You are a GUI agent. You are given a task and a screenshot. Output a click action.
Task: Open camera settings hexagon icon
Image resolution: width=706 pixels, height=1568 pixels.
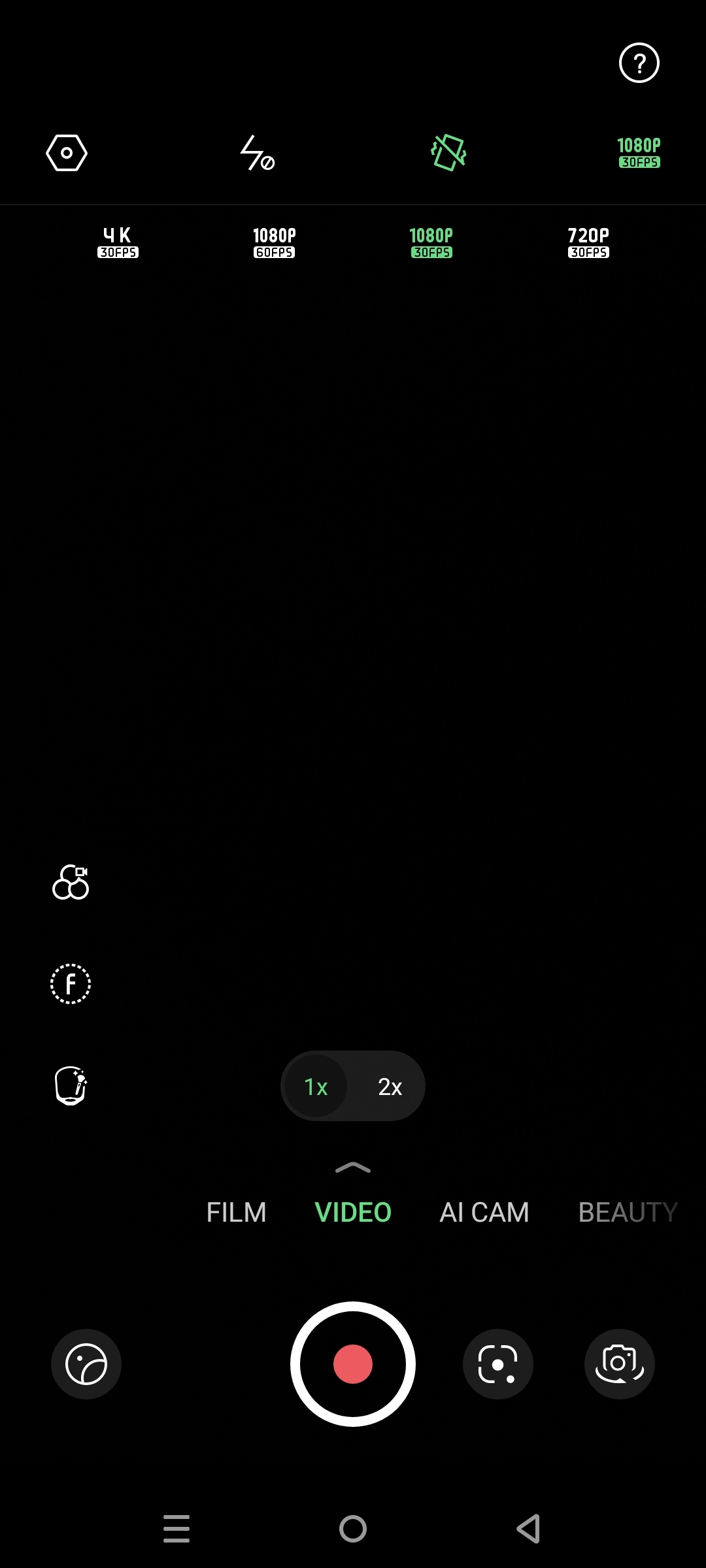click(x=67, y=154)
